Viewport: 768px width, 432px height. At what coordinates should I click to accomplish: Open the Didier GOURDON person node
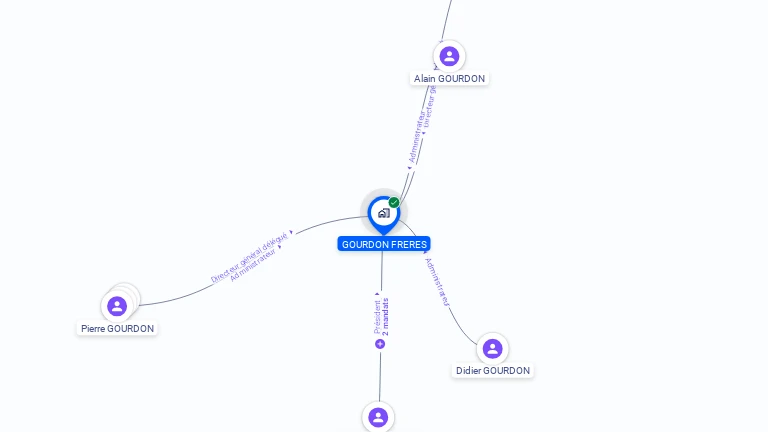point(492,348)
